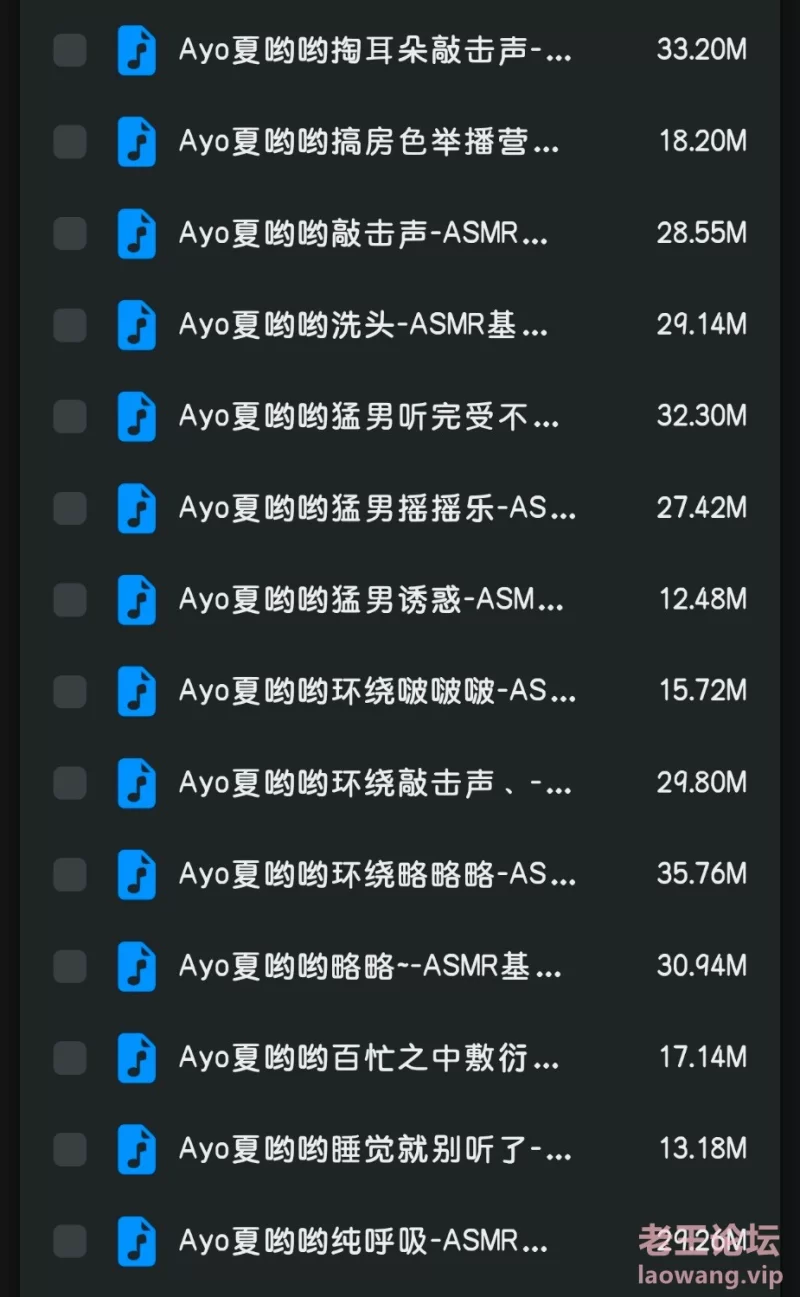Screen dimensions: 800x1297
Task: Check the box next to 猛男听完受不 file
Action: tap(69, 417)
